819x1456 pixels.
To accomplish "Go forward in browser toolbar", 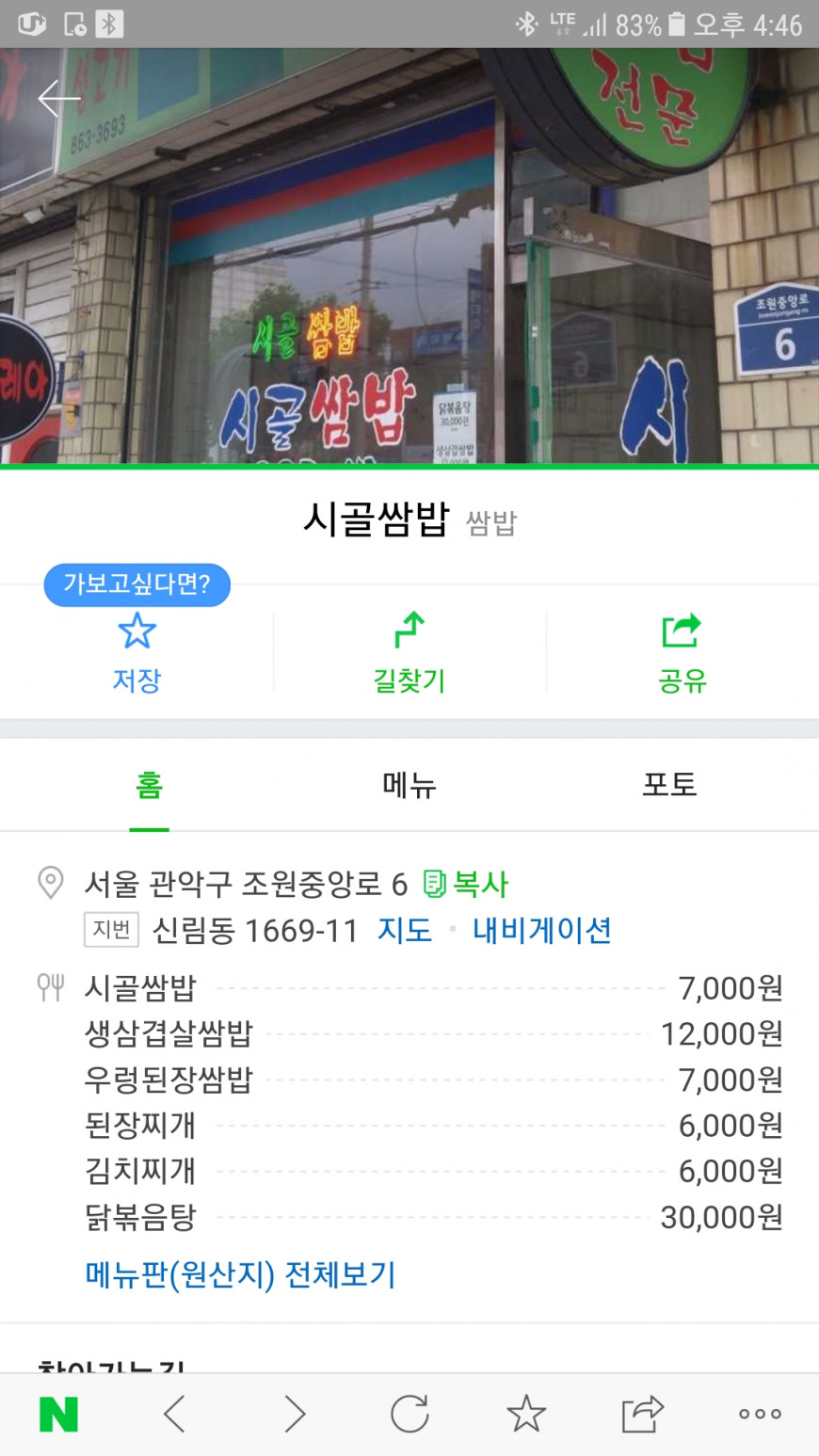I will pyautogui.click(x=294, y=1414).
